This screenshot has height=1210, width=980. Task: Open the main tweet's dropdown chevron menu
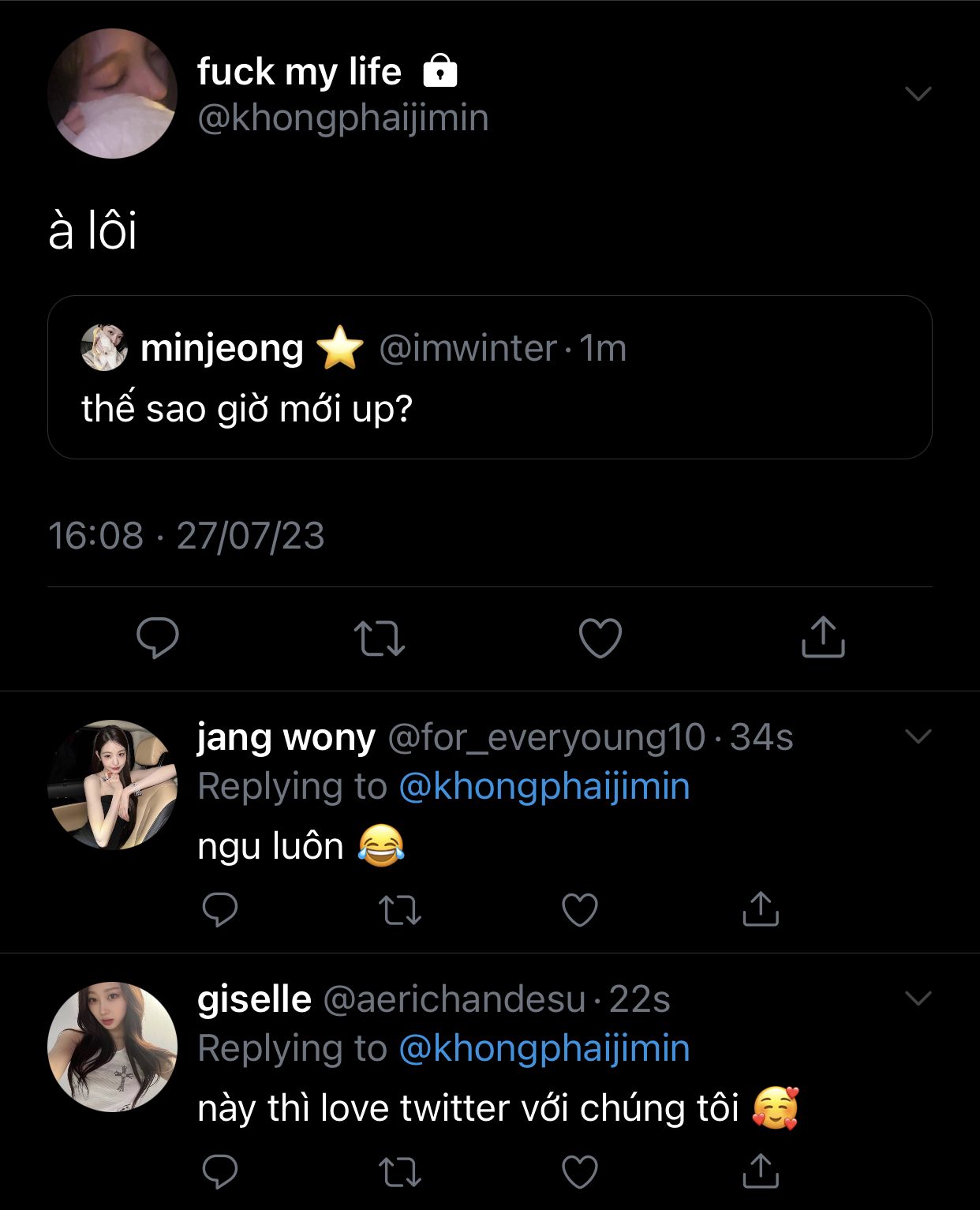918,94
